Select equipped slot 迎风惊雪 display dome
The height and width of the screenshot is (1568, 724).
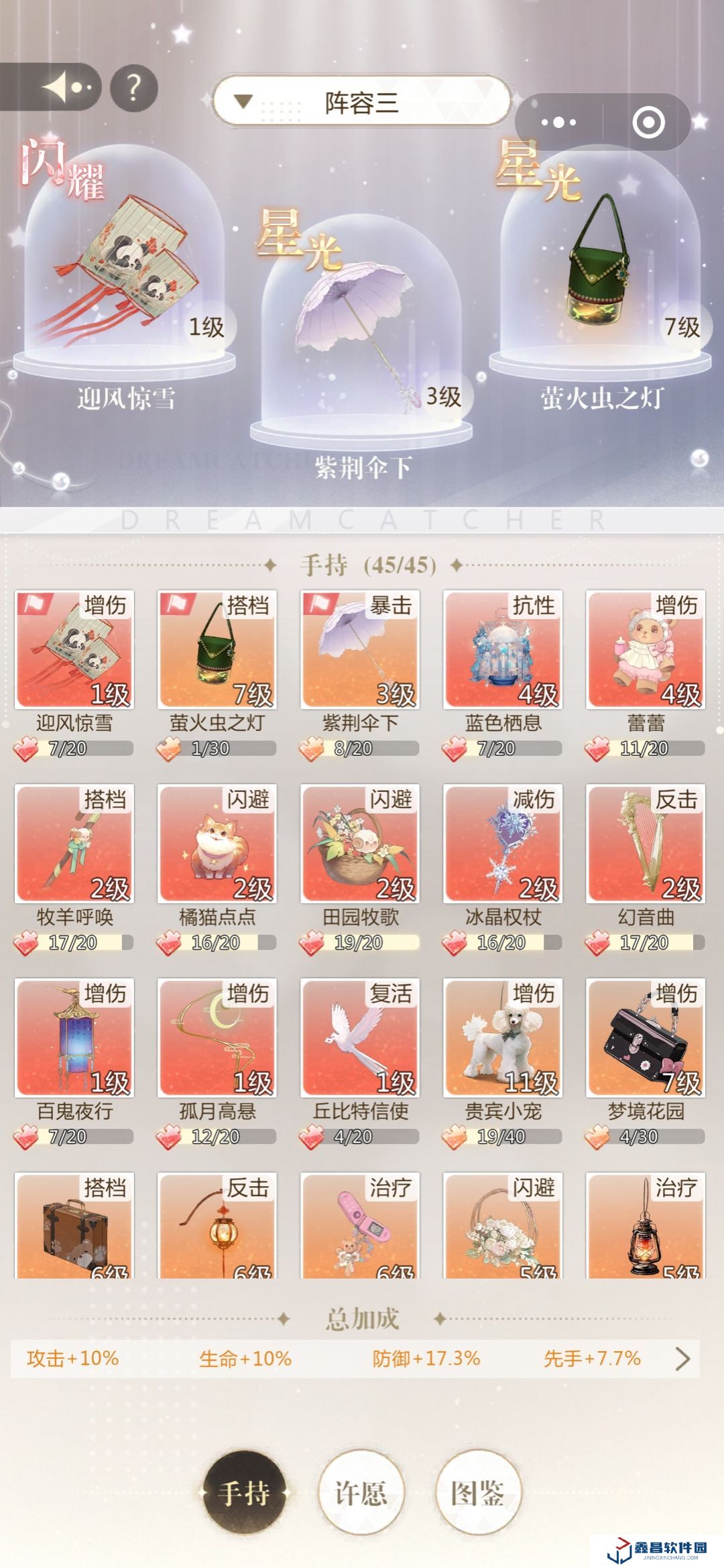coord(125,268)
